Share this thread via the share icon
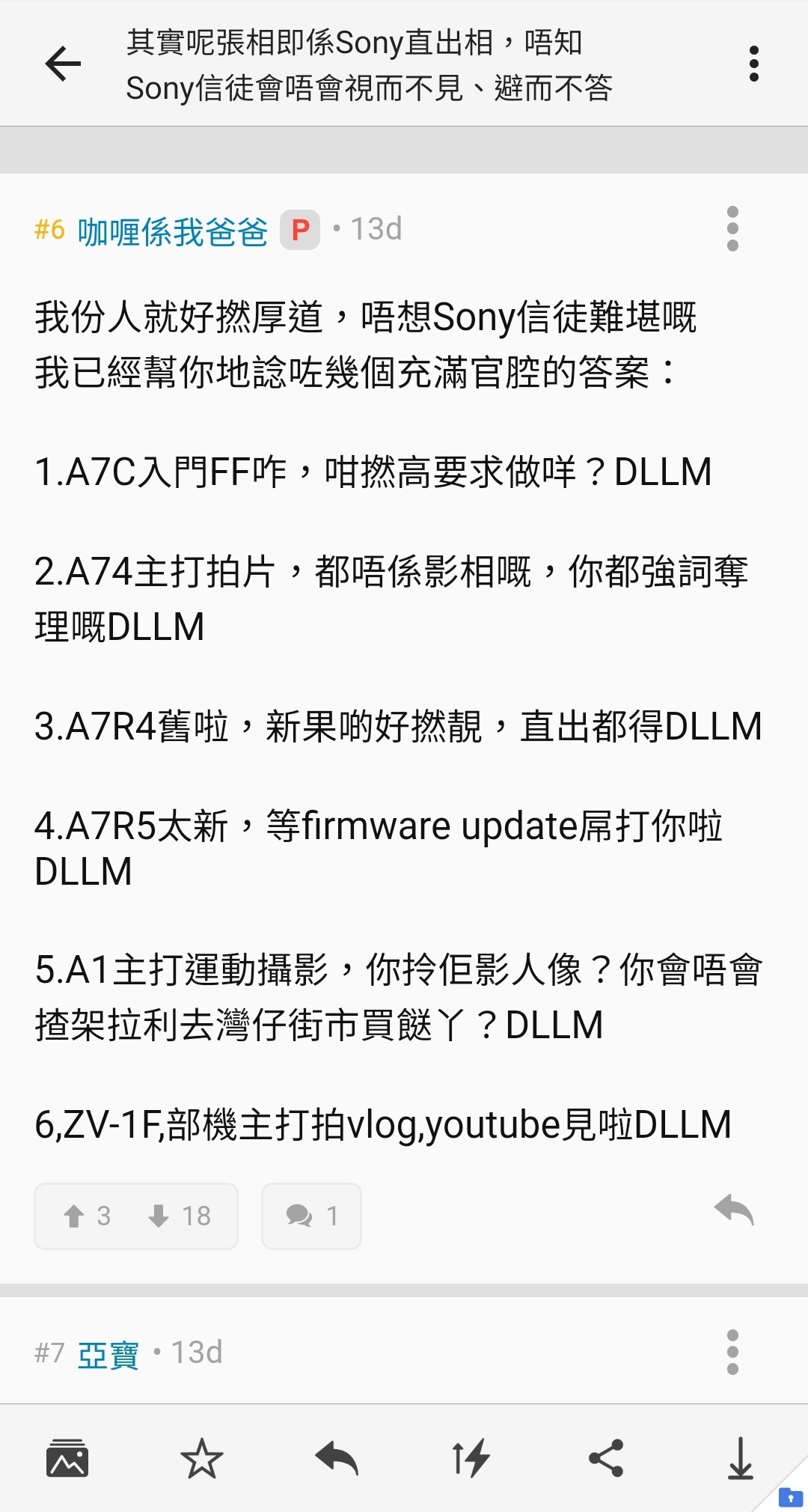This screenshot has width=808, height=1512. (x=605, y=1457)
